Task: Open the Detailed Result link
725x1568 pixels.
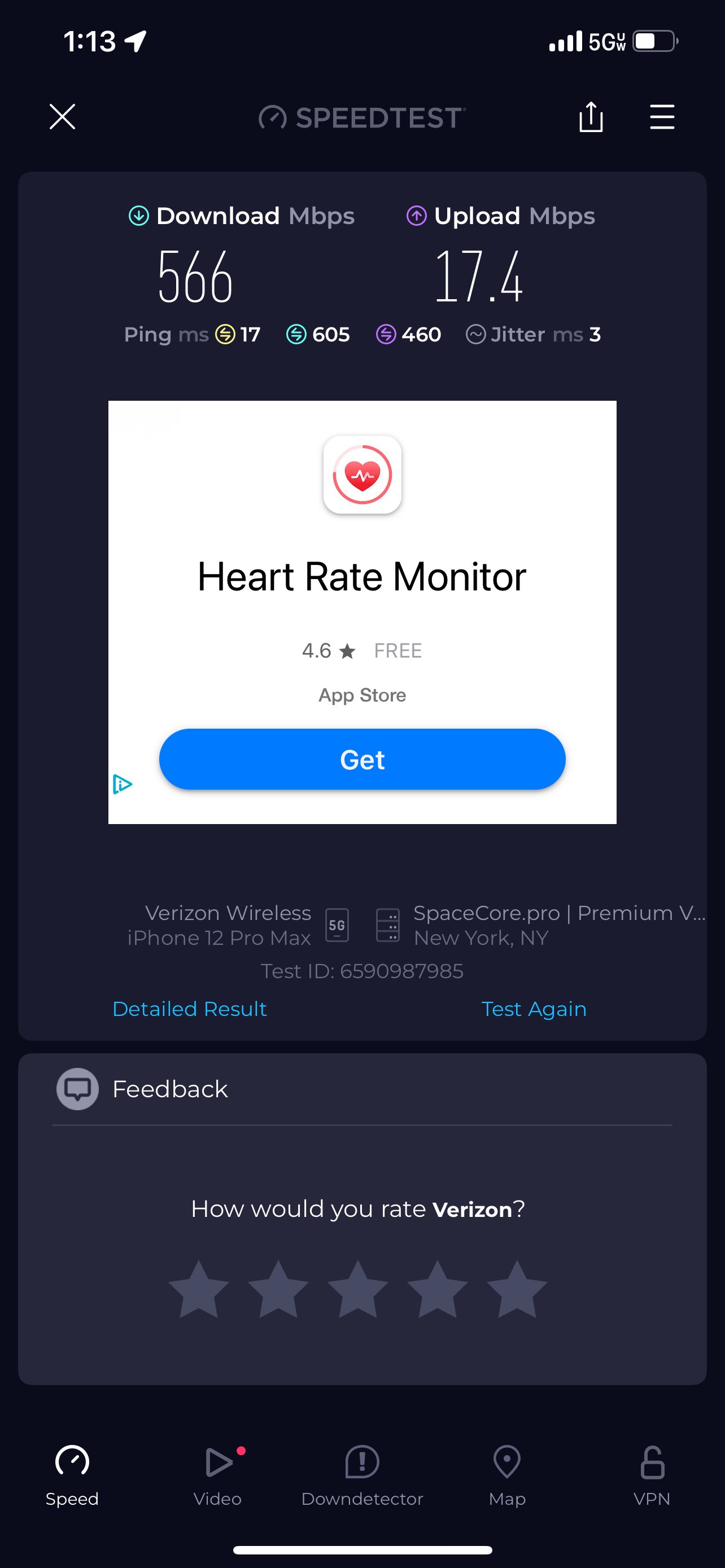Action: coord(189,1009)
